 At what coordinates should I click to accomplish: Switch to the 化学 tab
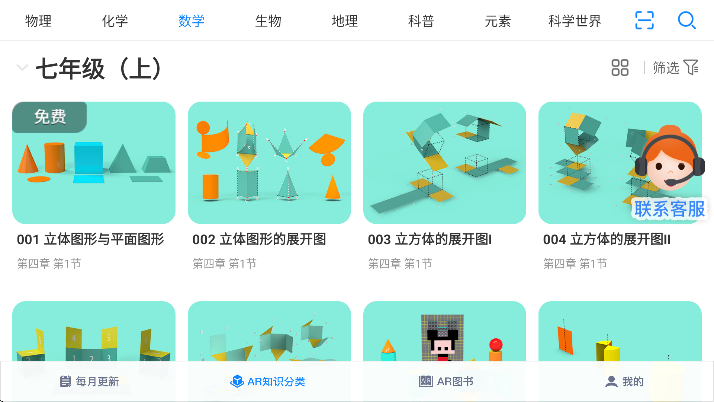(115, 21)
